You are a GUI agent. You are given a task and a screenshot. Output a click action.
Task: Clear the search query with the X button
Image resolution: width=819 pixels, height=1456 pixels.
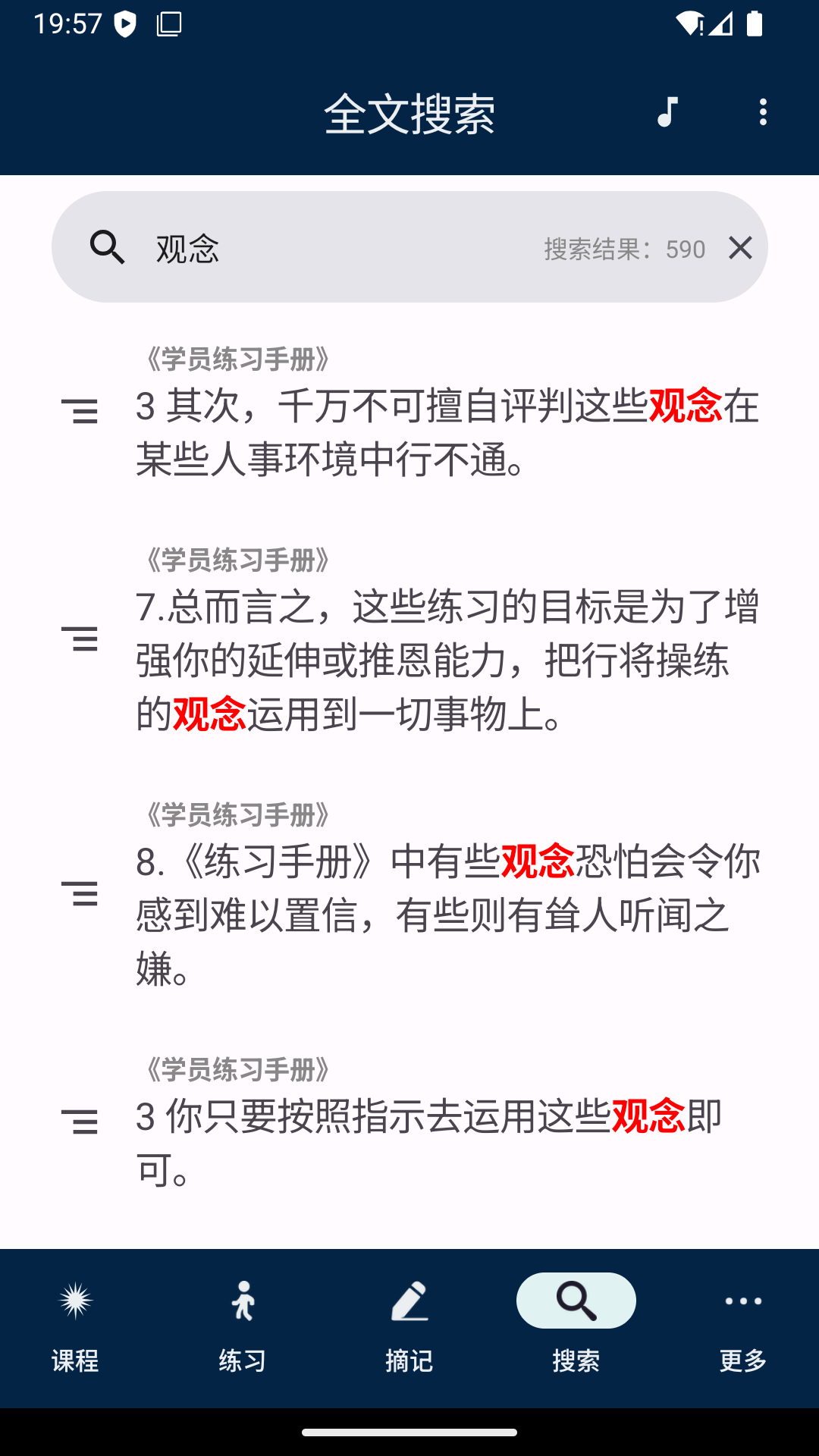pyautogui.click(x=739, y=246)
